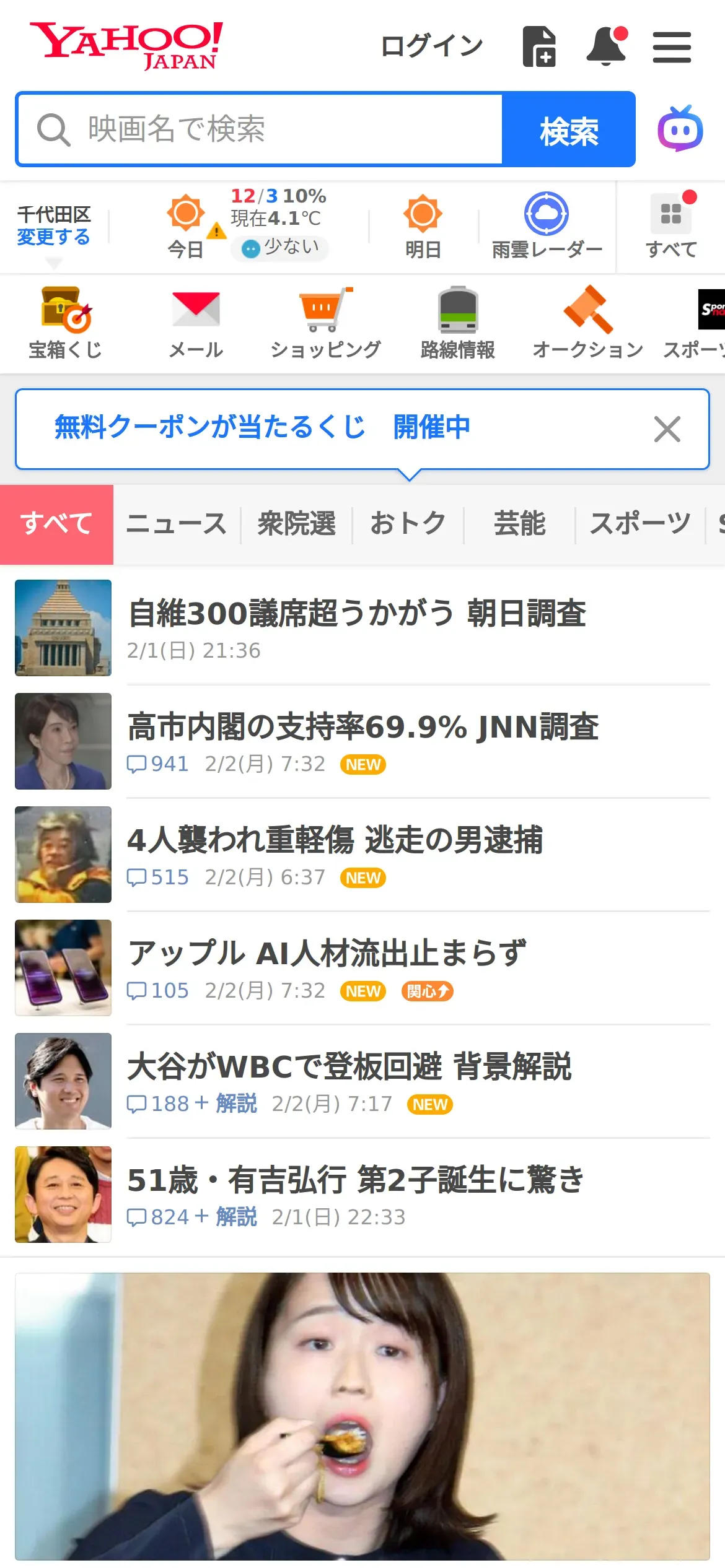Switch to the ニュース tab

pyautogui.click(x=177, y=524)
